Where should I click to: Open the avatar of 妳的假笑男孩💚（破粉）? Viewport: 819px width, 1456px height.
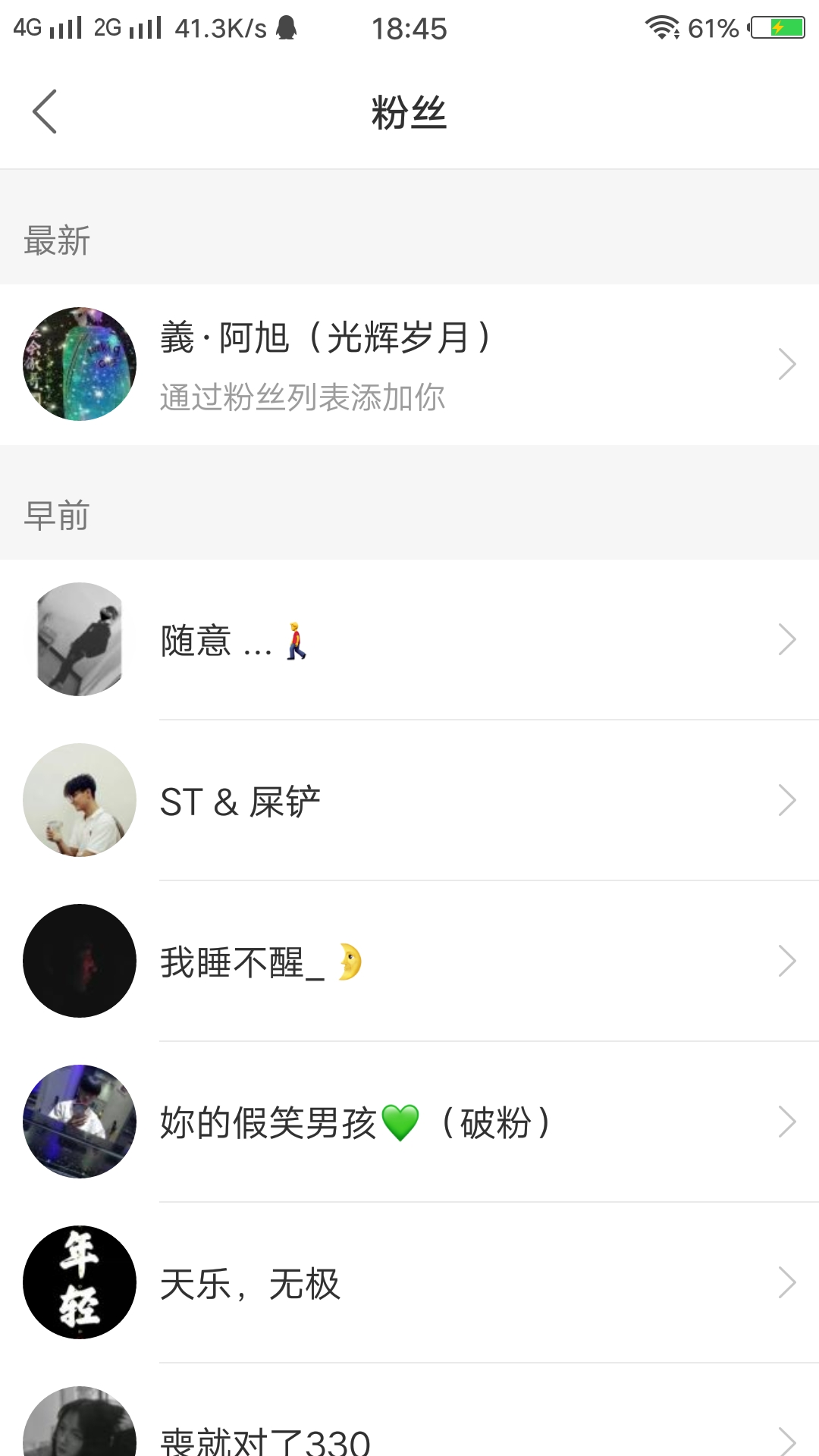(x=79, y=1121)
